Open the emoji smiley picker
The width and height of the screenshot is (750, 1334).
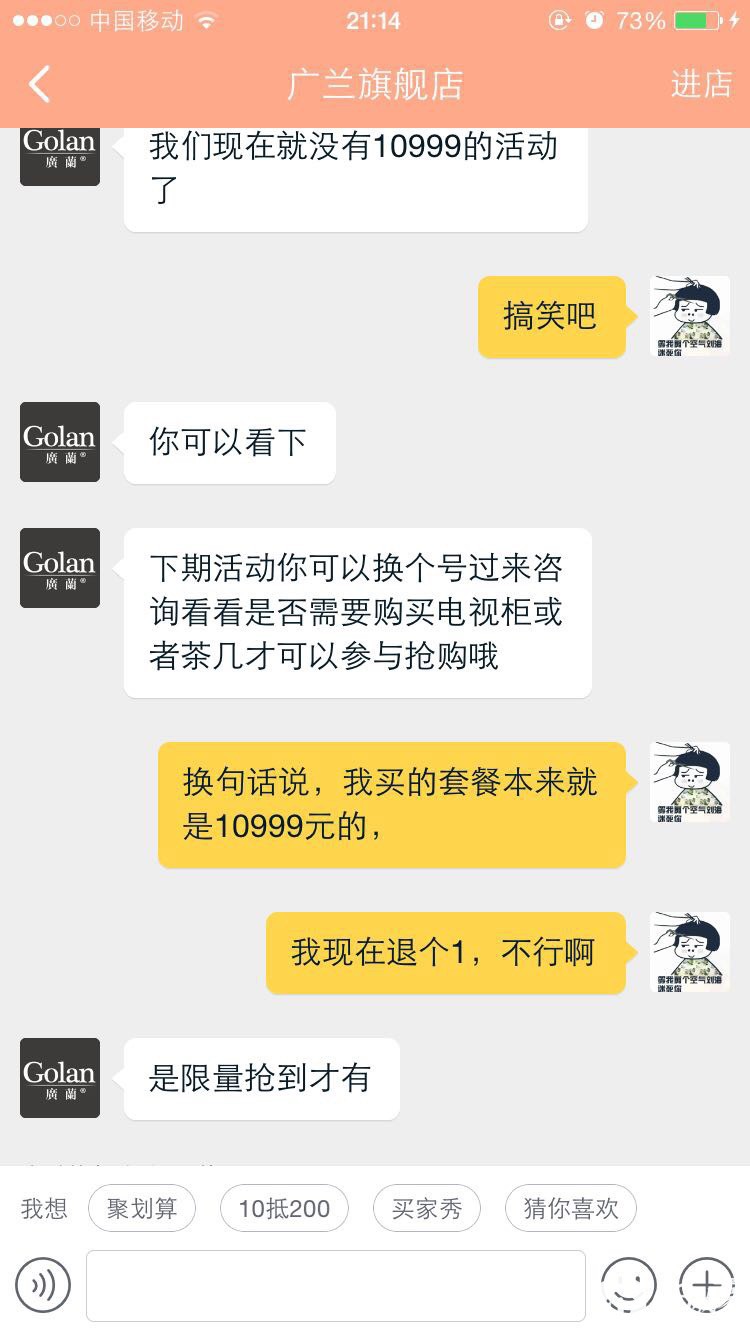point(628,1285)
